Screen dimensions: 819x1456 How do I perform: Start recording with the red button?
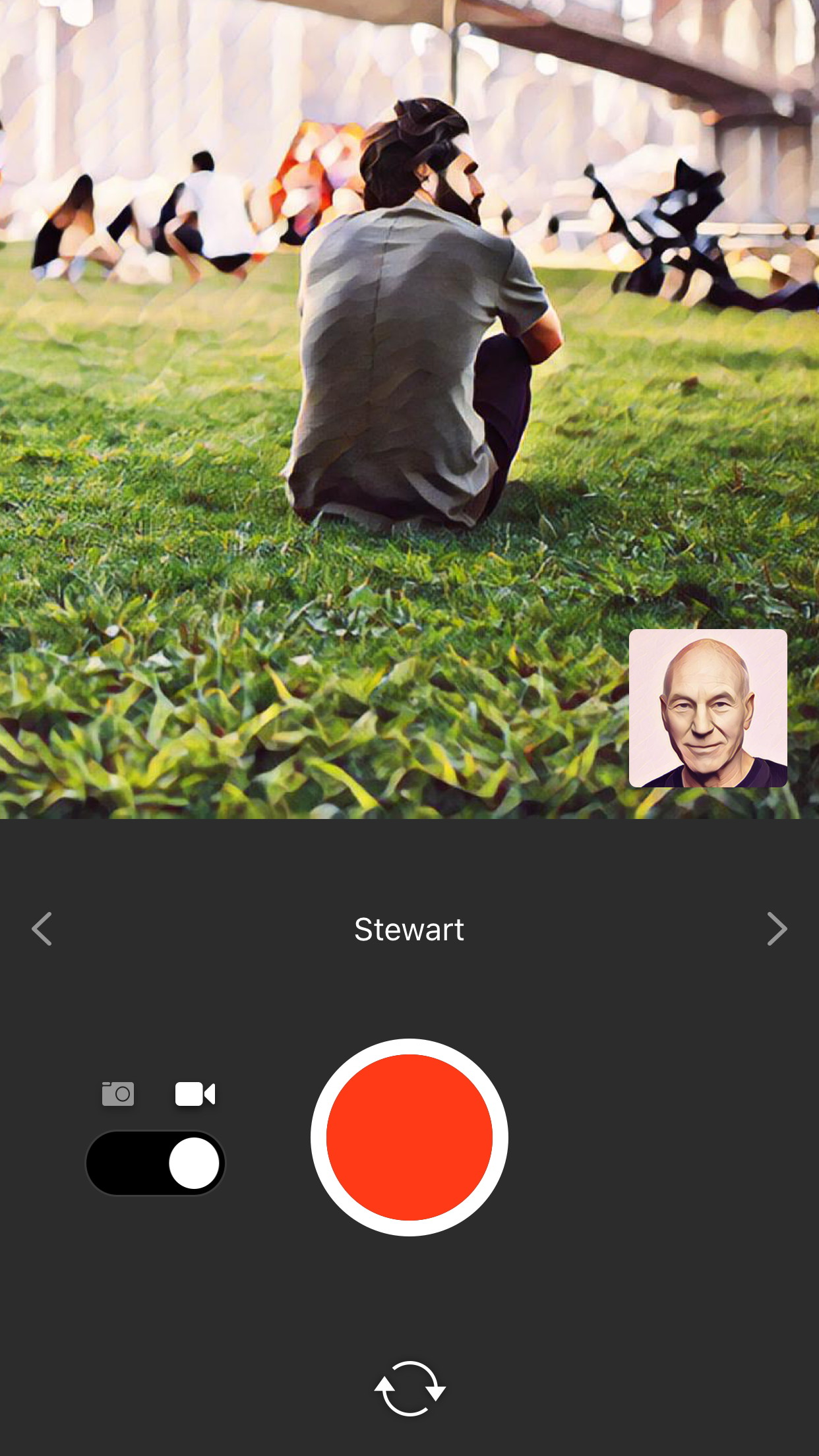click(409, 1137)
